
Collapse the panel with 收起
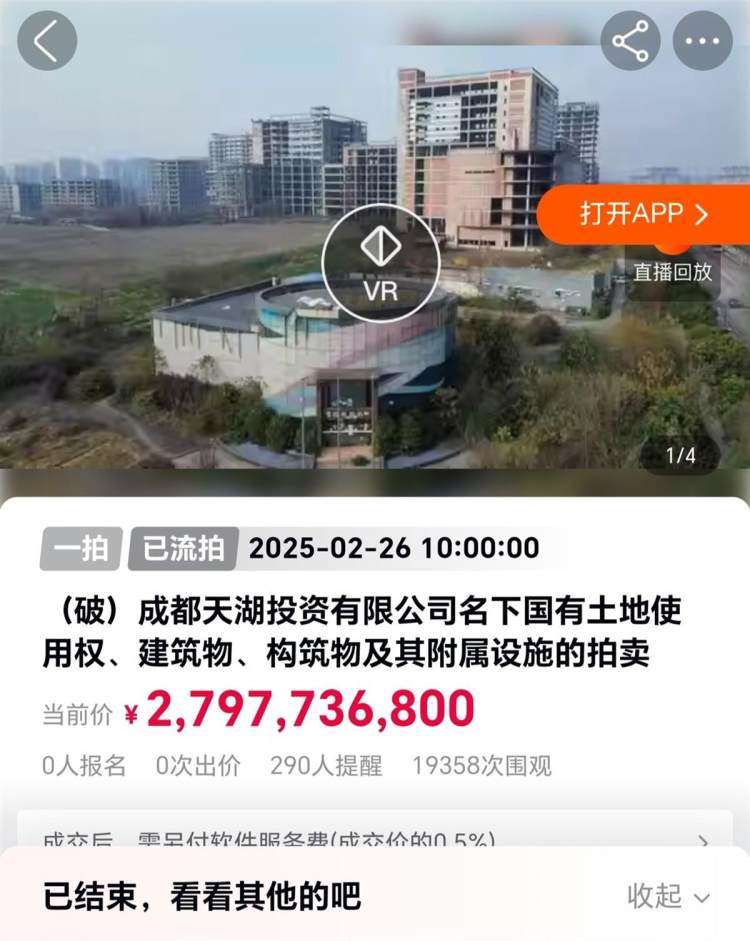pyautogui.click(x=668, y=896)
